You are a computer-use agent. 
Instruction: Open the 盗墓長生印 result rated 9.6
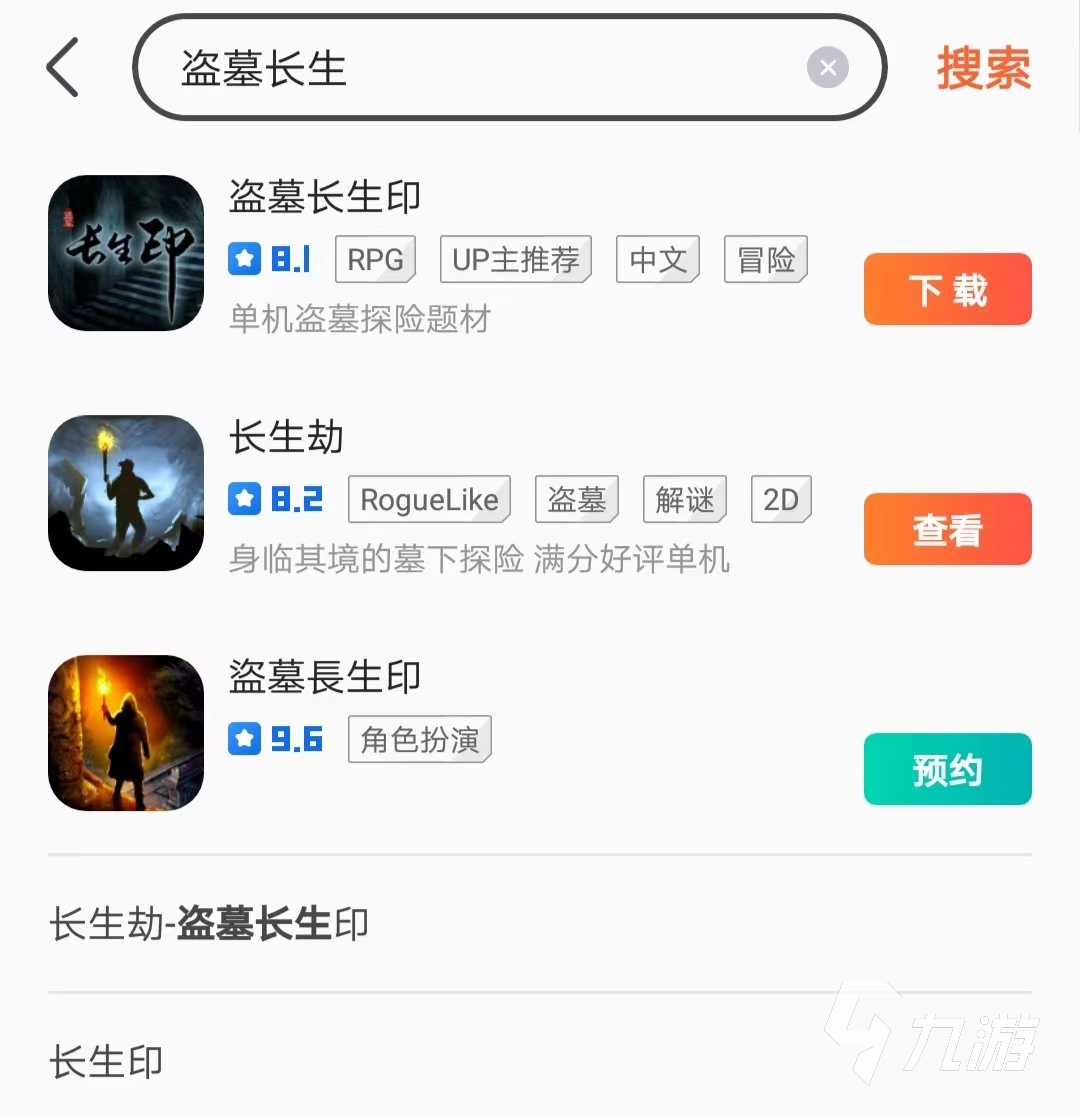(325, 677)
